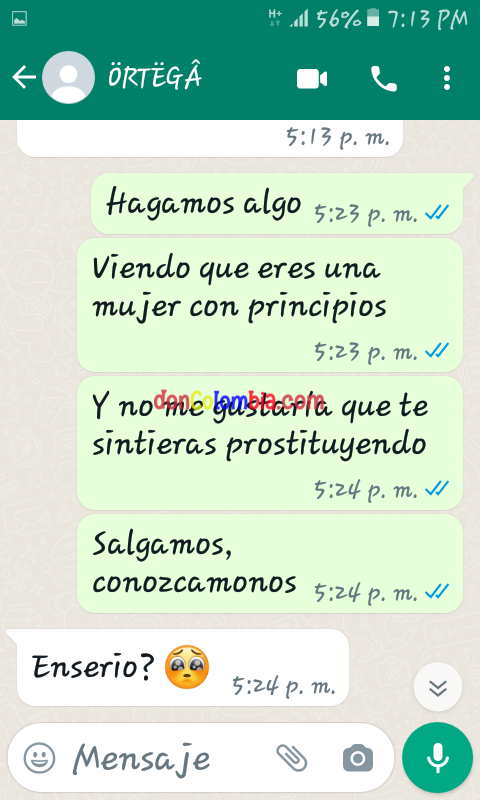Start a voice call with ÖRTËGÂ
This screenshot has width=480, height=800.
click(x=384, y=79)
